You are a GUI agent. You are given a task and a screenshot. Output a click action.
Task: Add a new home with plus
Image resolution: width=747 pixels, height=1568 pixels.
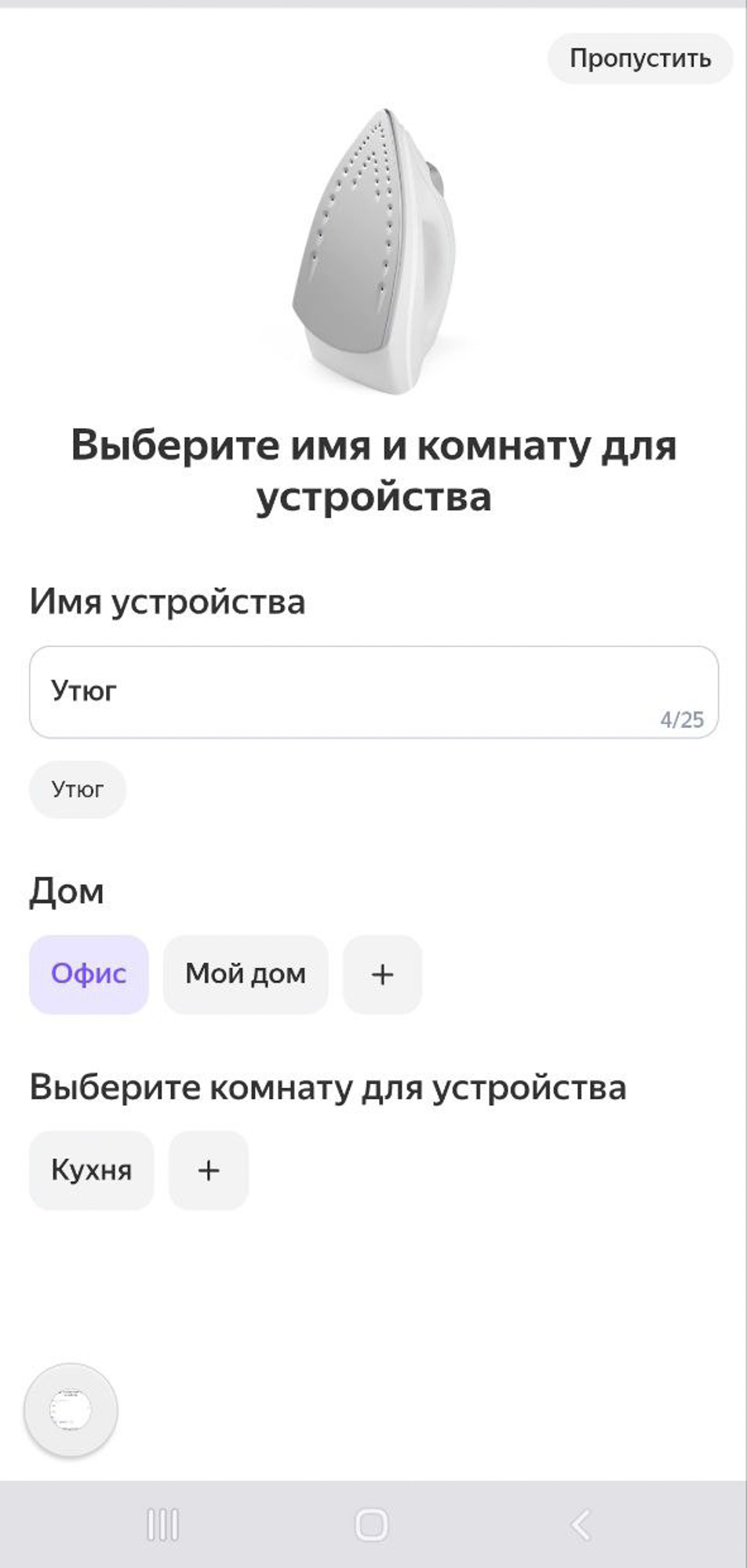pyautogui.click(x=382, y=974)
